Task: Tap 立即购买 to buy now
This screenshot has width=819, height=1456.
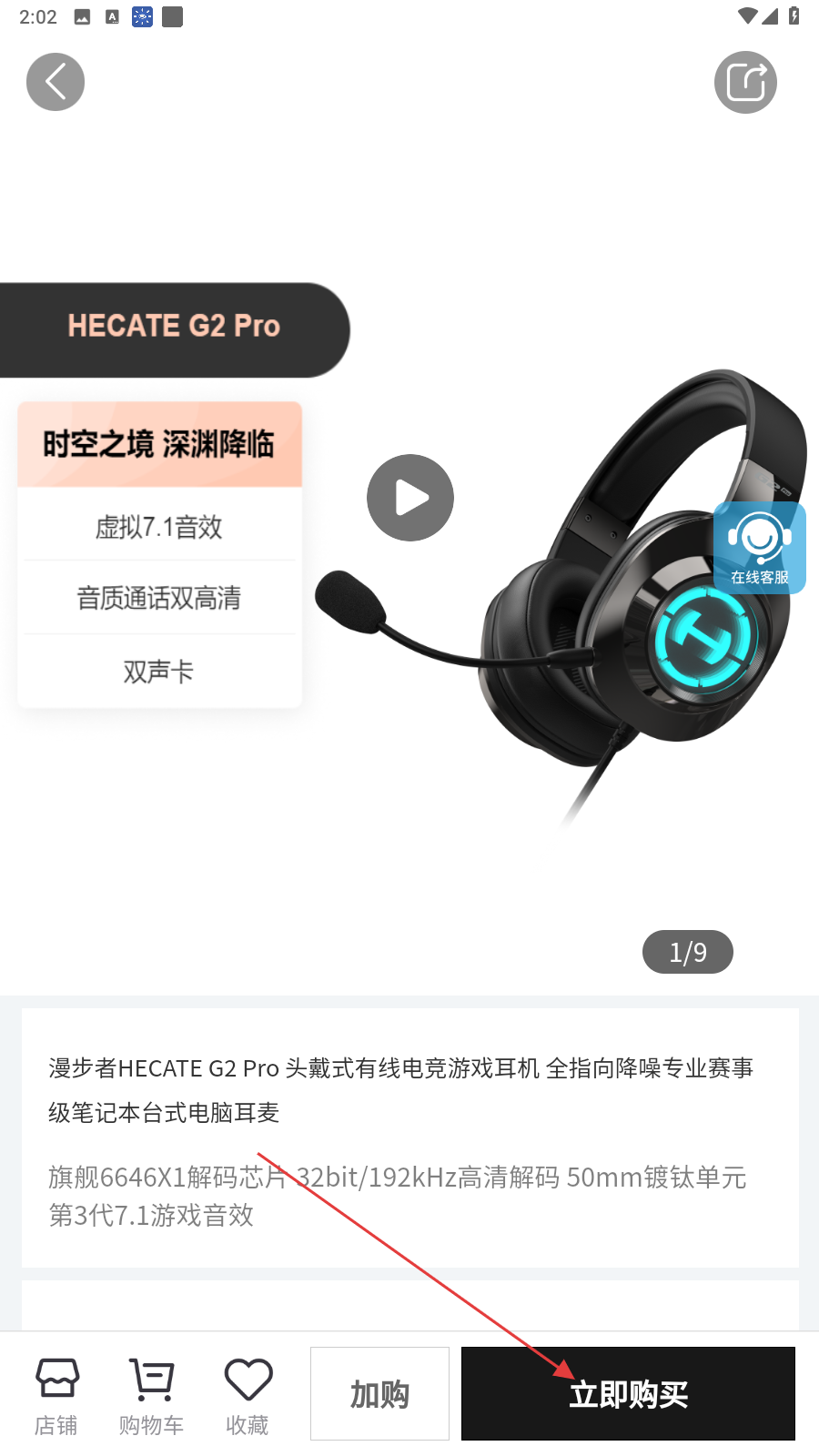Action: coord(628,1393)
